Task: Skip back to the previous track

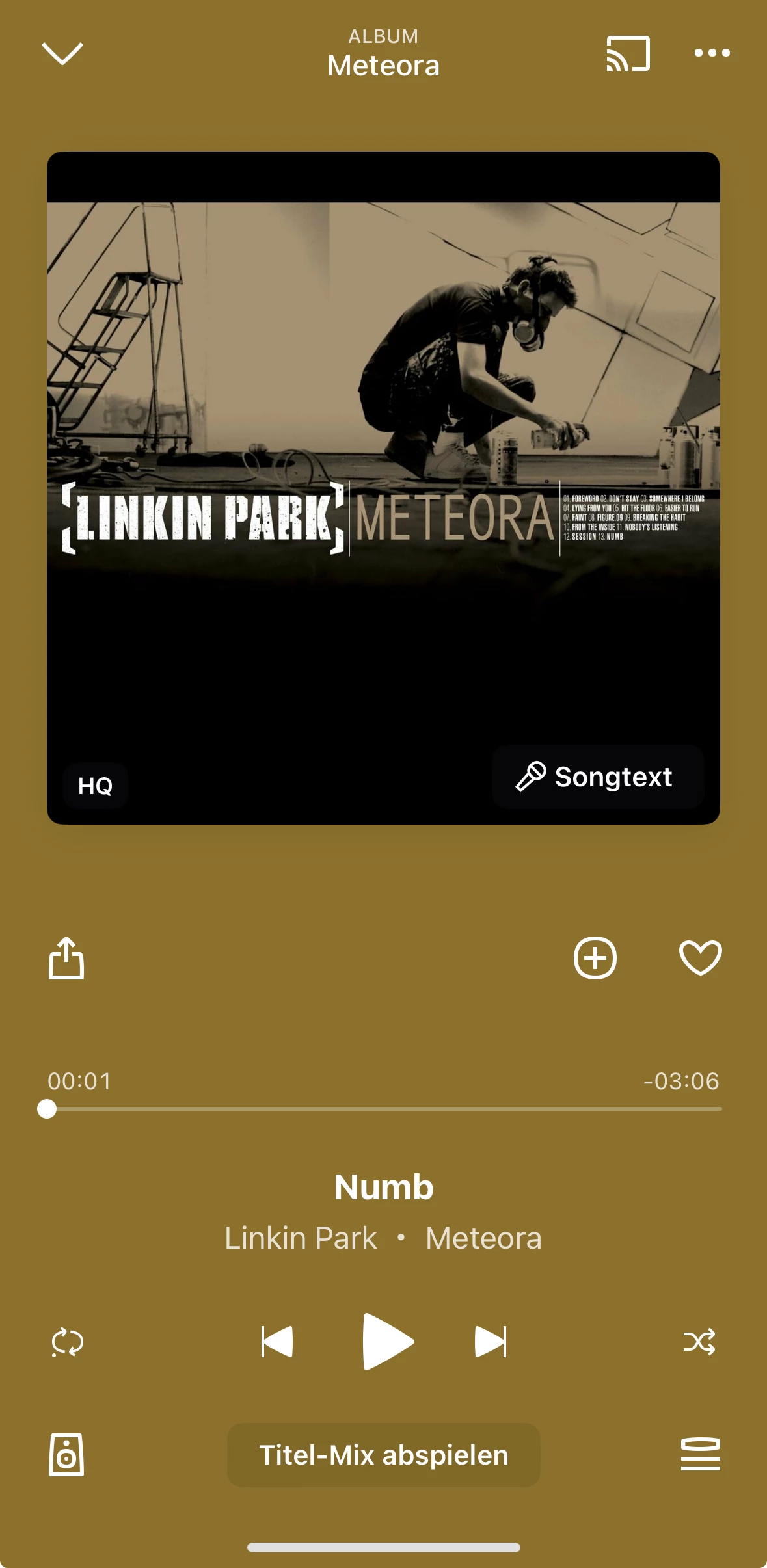Action: [x=277, y=1342]
